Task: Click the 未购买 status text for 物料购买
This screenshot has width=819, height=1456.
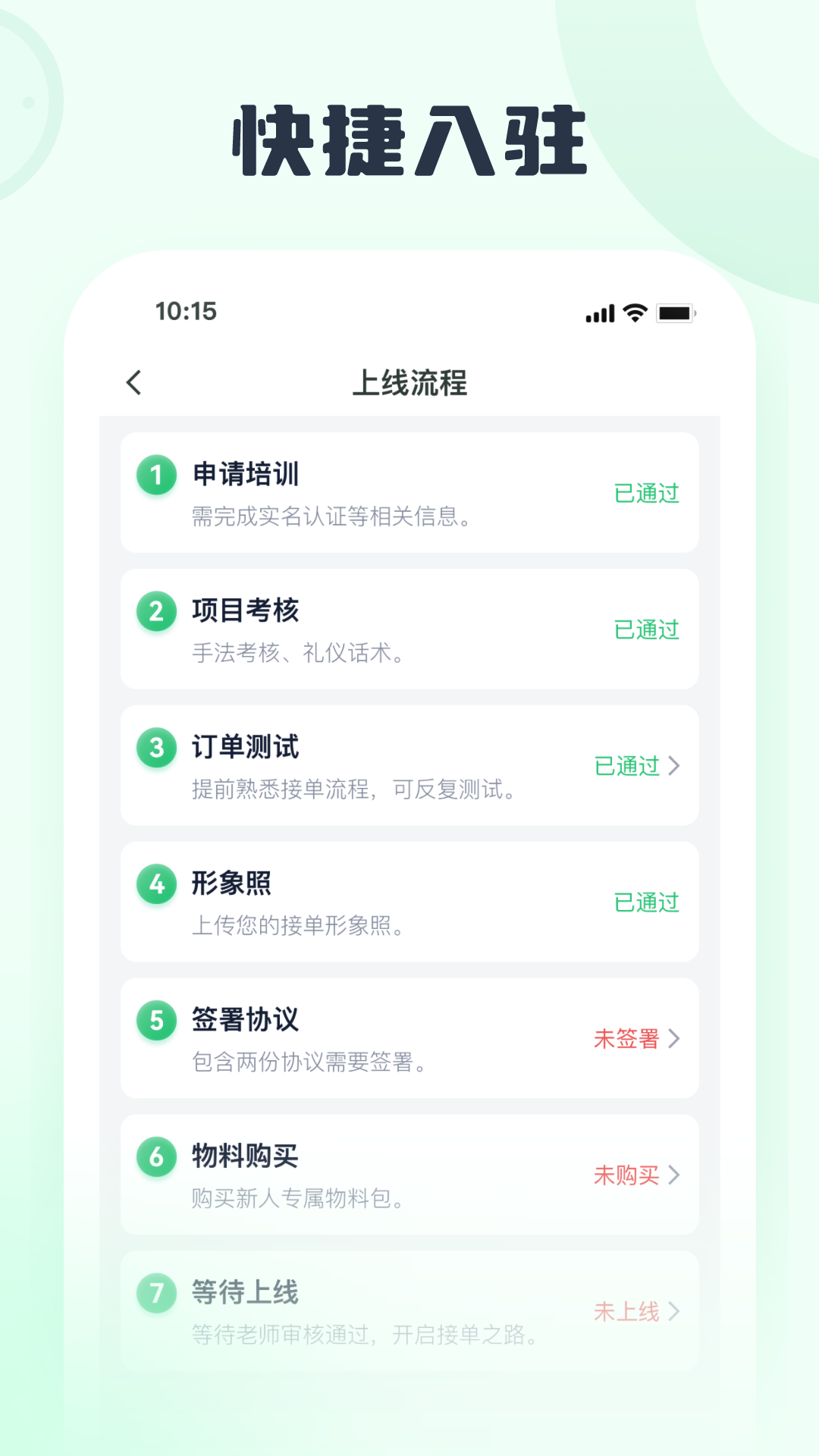Action: (x=626, y=1176)
